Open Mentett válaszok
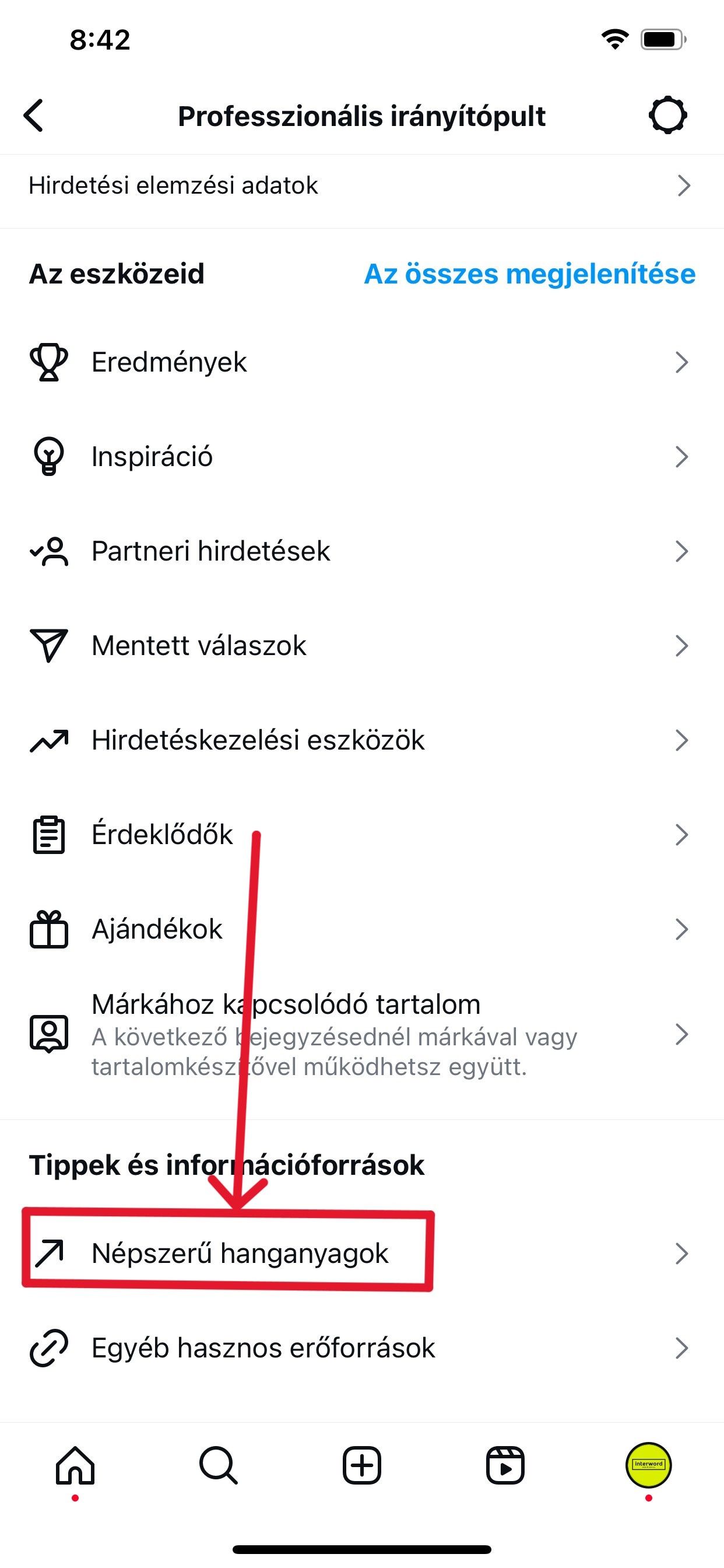 pos(359,645)
